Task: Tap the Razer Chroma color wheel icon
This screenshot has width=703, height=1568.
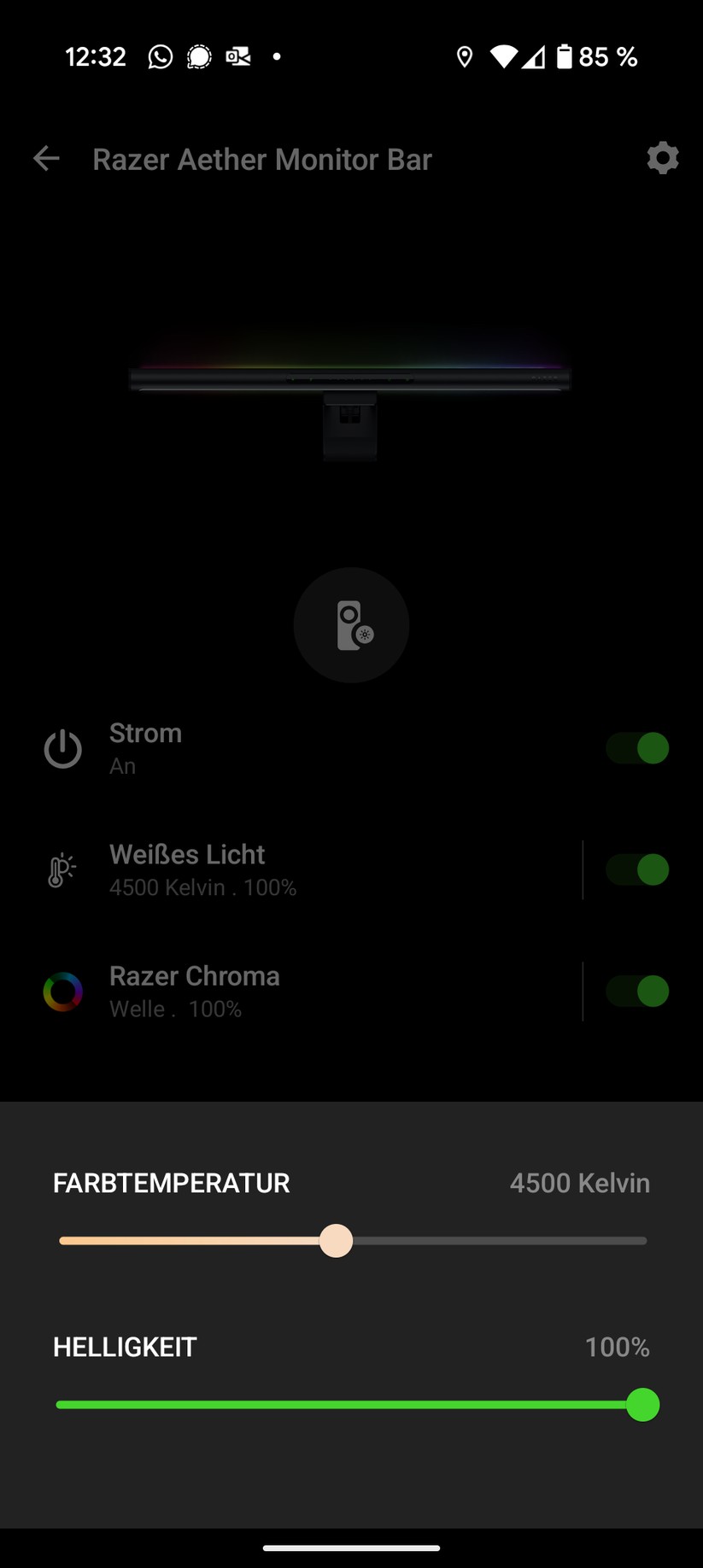Action: (63, 991)
